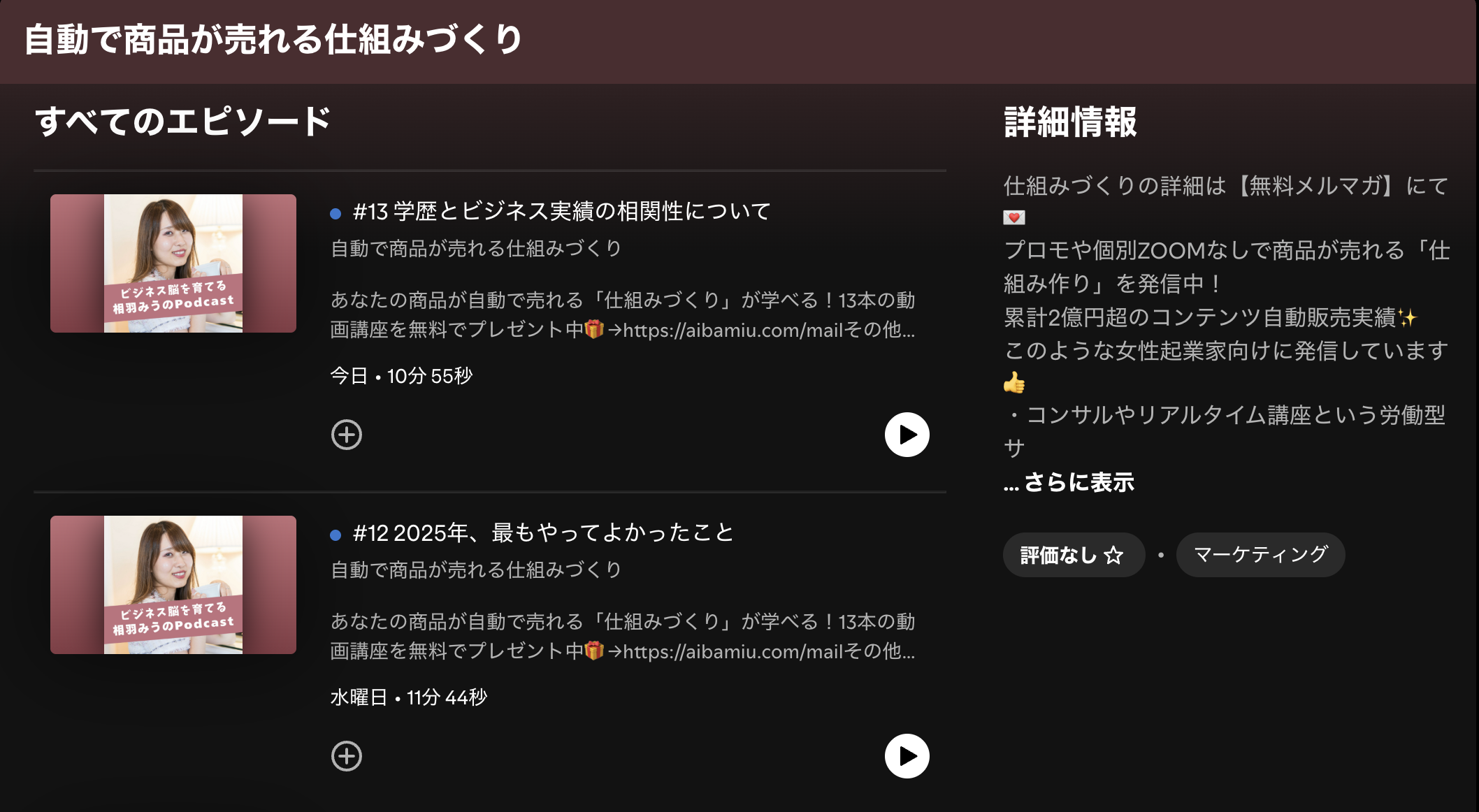Screen dimensions: 1479x812
Task: Open episode #13 title link
Action: pos(561,211)
